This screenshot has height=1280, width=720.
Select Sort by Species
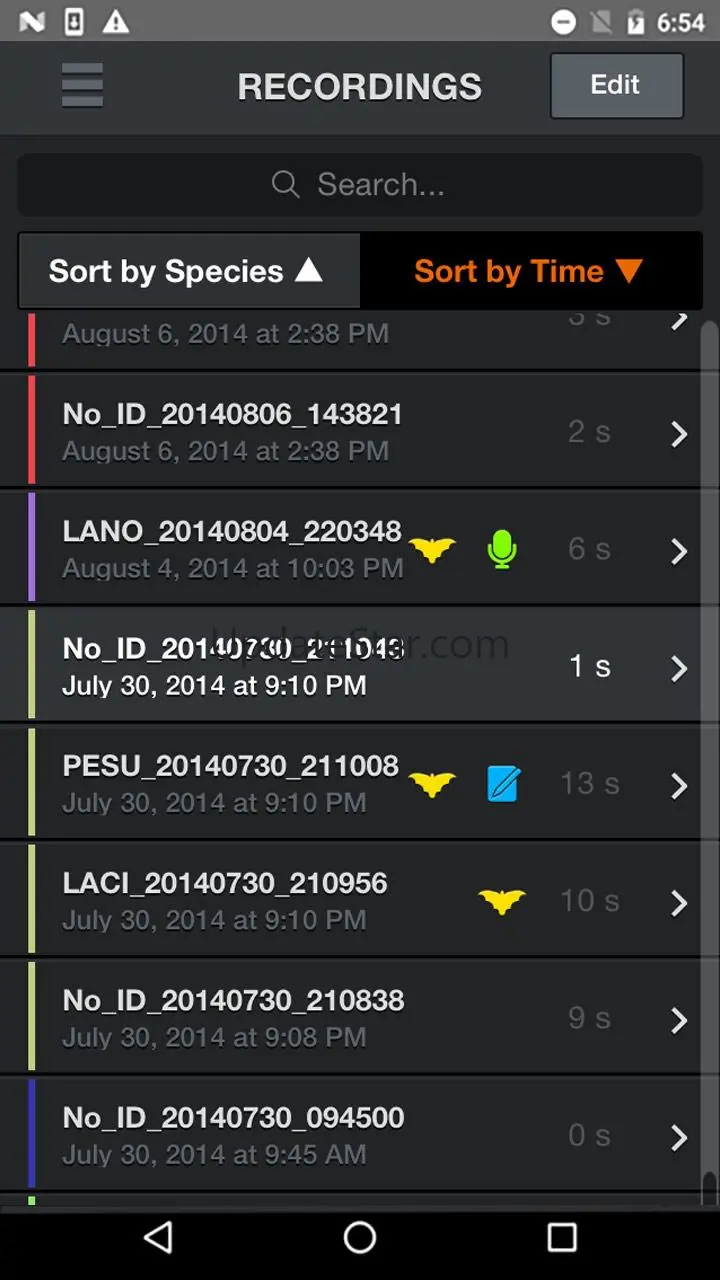click(x=189, y=271)
